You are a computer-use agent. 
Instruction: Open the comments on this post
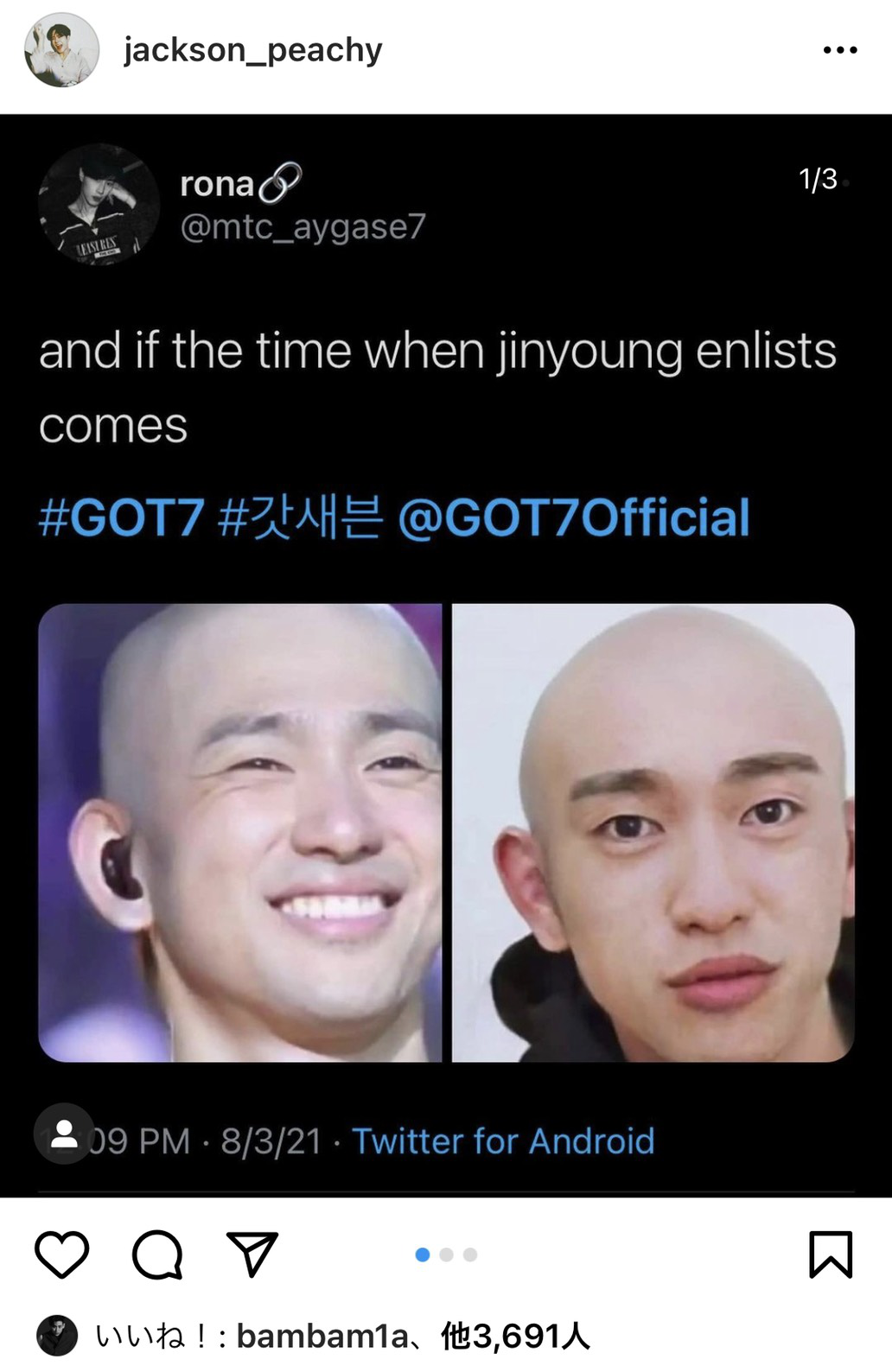(157, 1254)
